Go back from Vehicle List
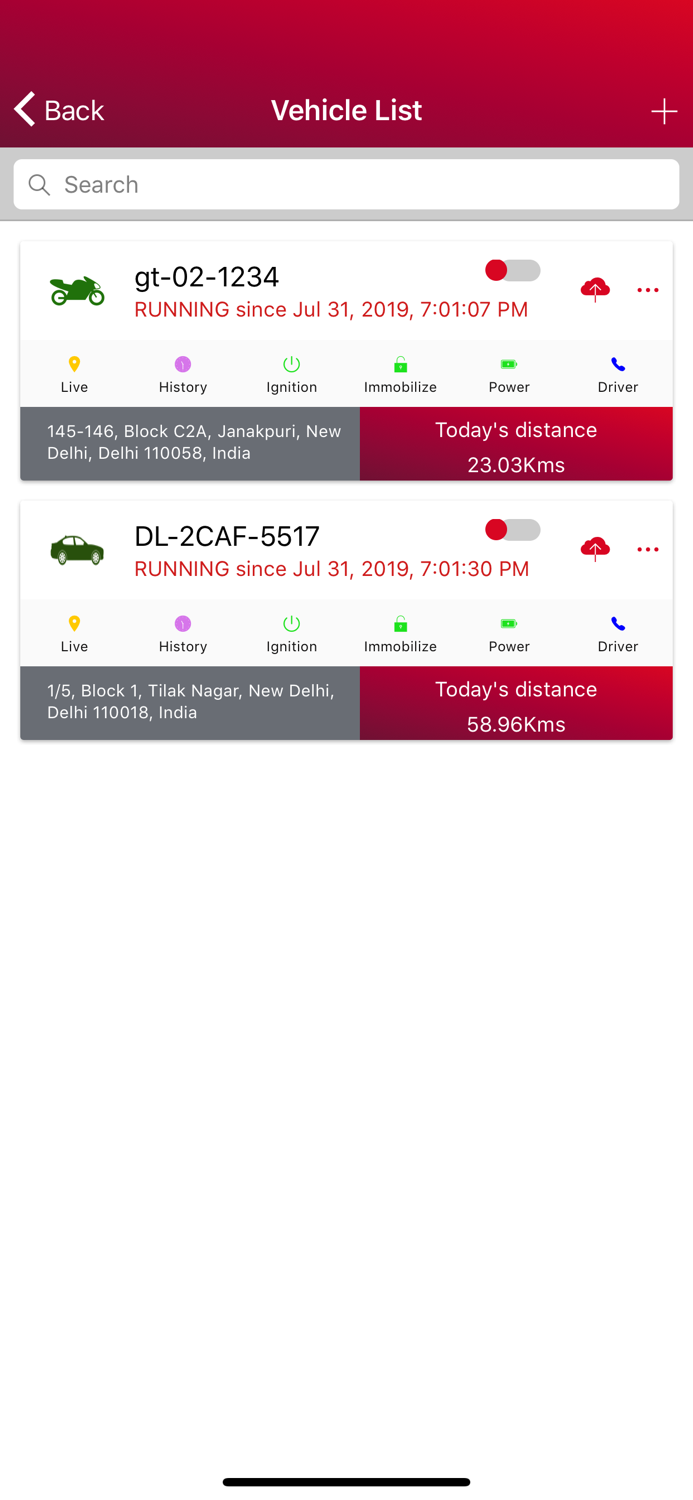The width and height of the screenshot is (693, 1500). [x=59, y=110]
